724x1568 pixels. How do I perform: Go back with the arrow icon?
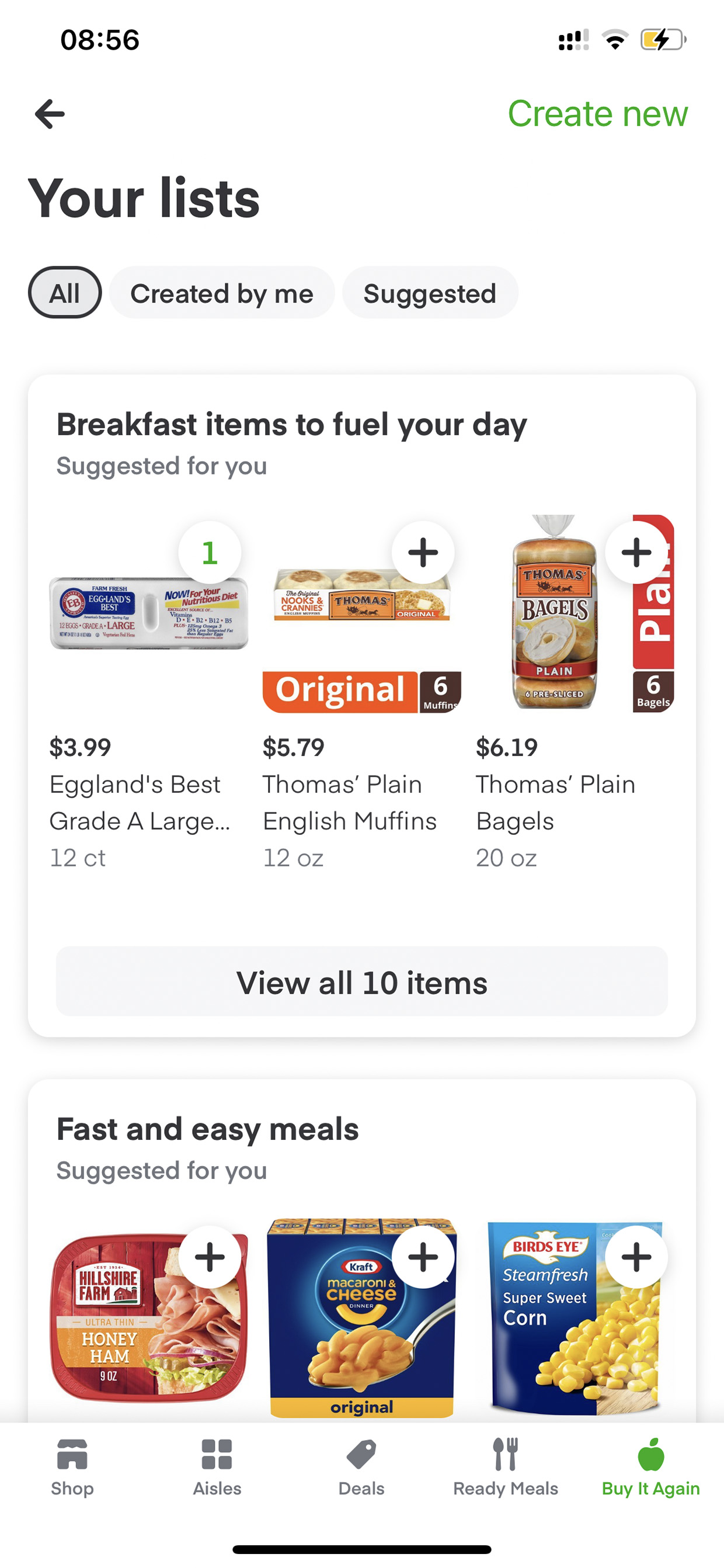50,114
